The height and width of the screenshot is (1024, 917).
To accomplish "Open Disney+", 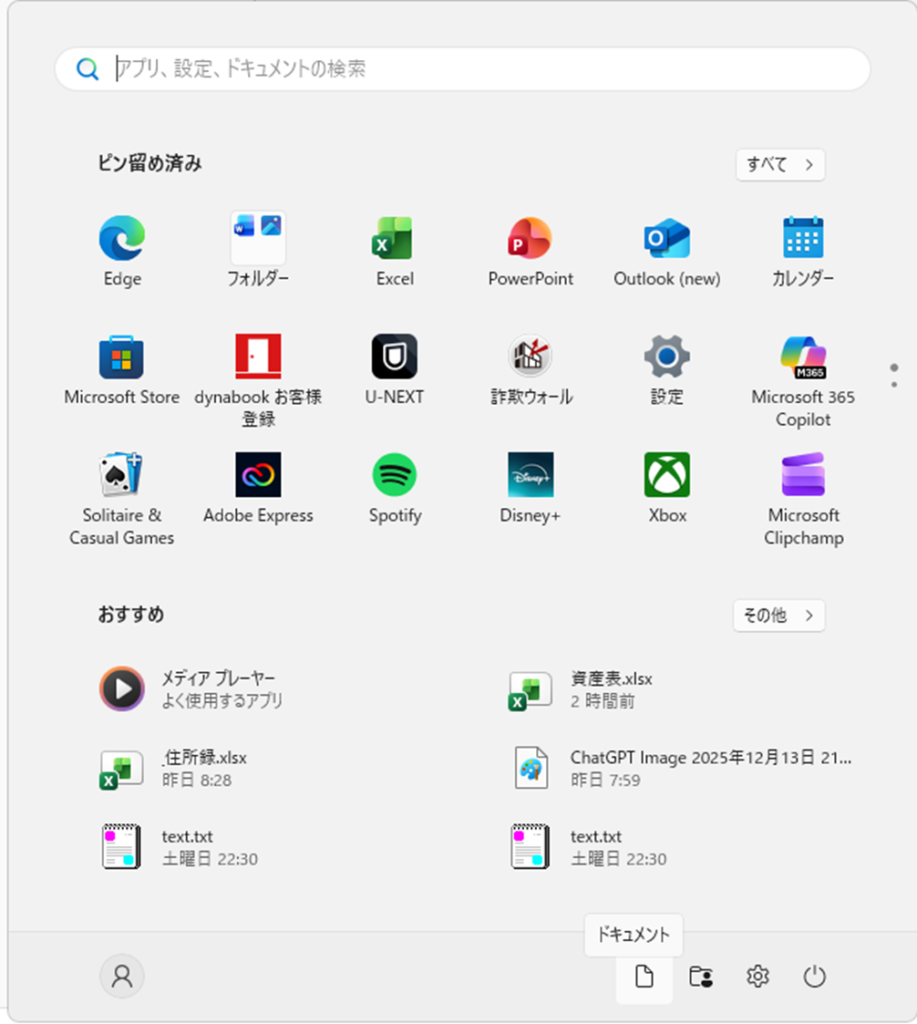I will pyautogui.click(x=530, y=488).
